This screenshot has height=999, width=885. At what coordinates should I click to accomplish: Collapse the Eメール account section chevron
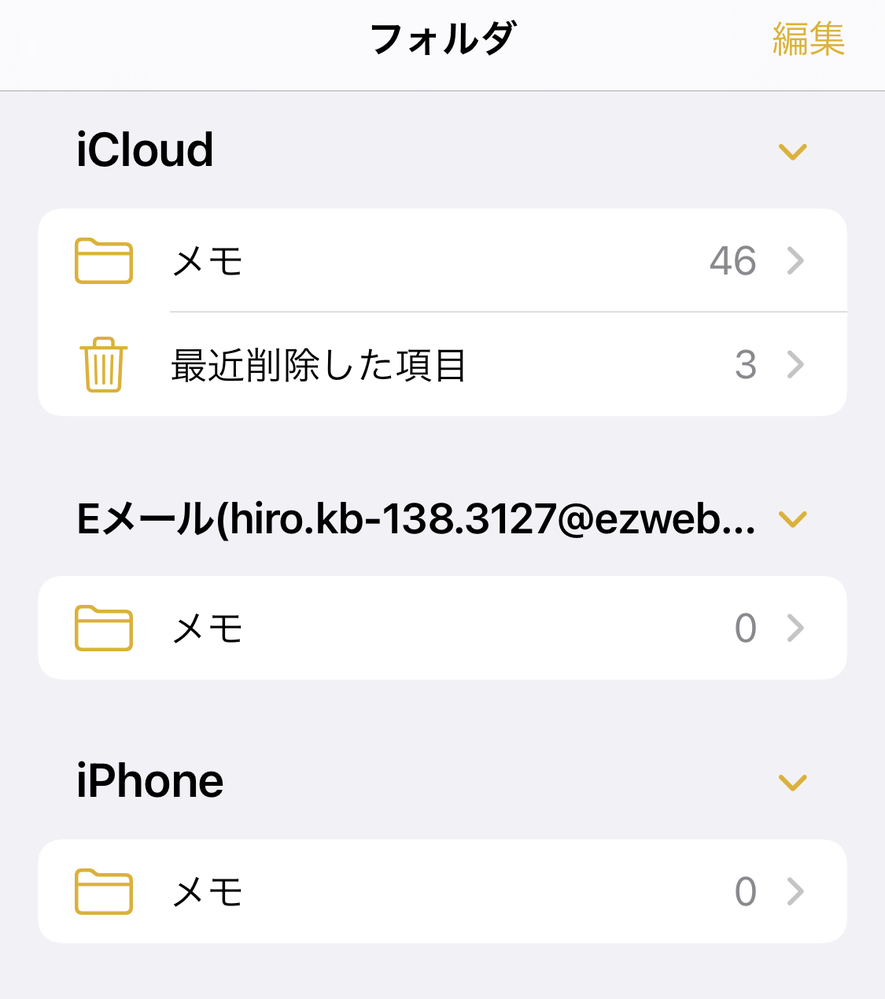tap(793, 519)
